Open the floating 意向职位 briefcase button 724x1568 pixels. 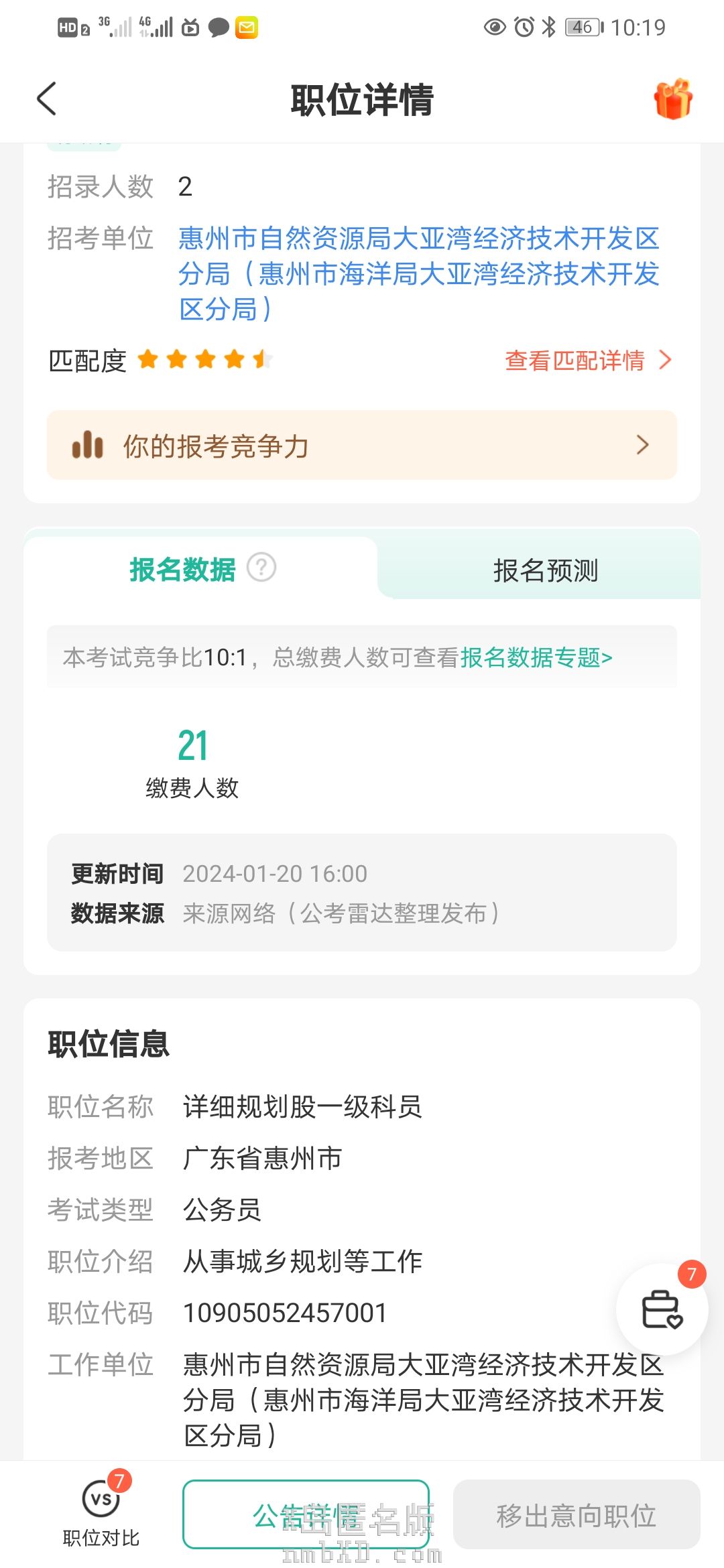point(662,1310)
